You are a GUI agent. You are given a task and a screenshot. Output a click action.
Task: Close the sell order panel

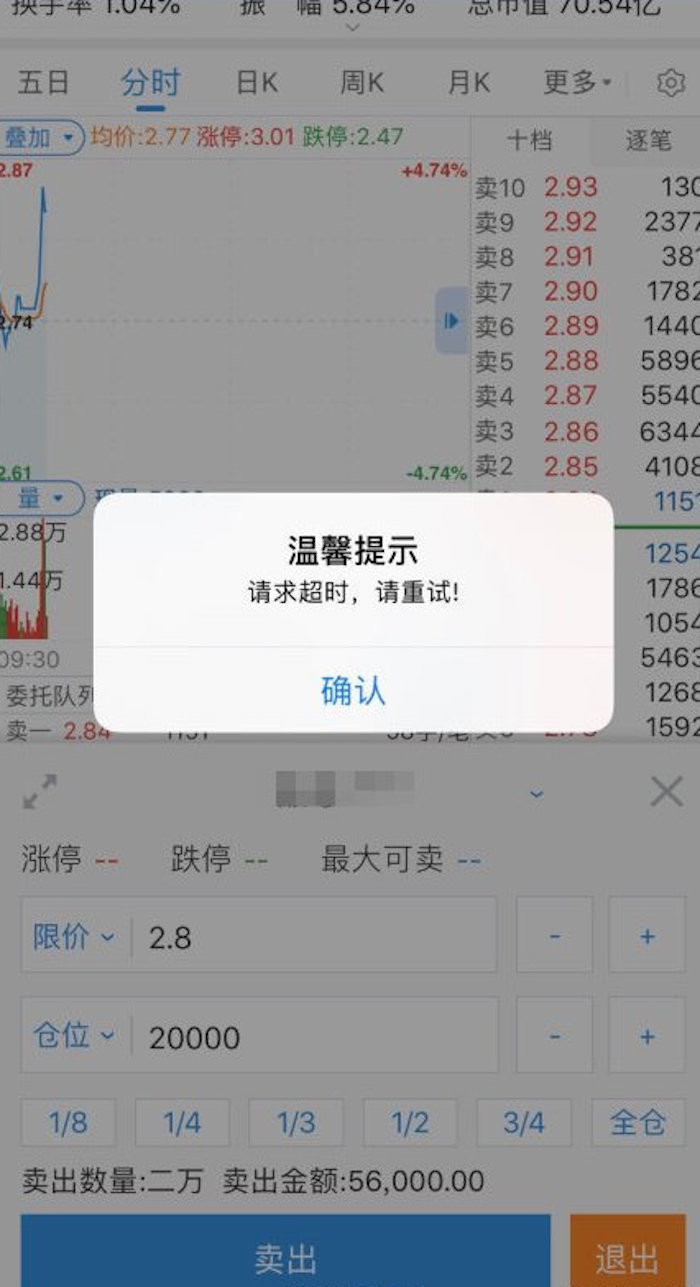666,792
